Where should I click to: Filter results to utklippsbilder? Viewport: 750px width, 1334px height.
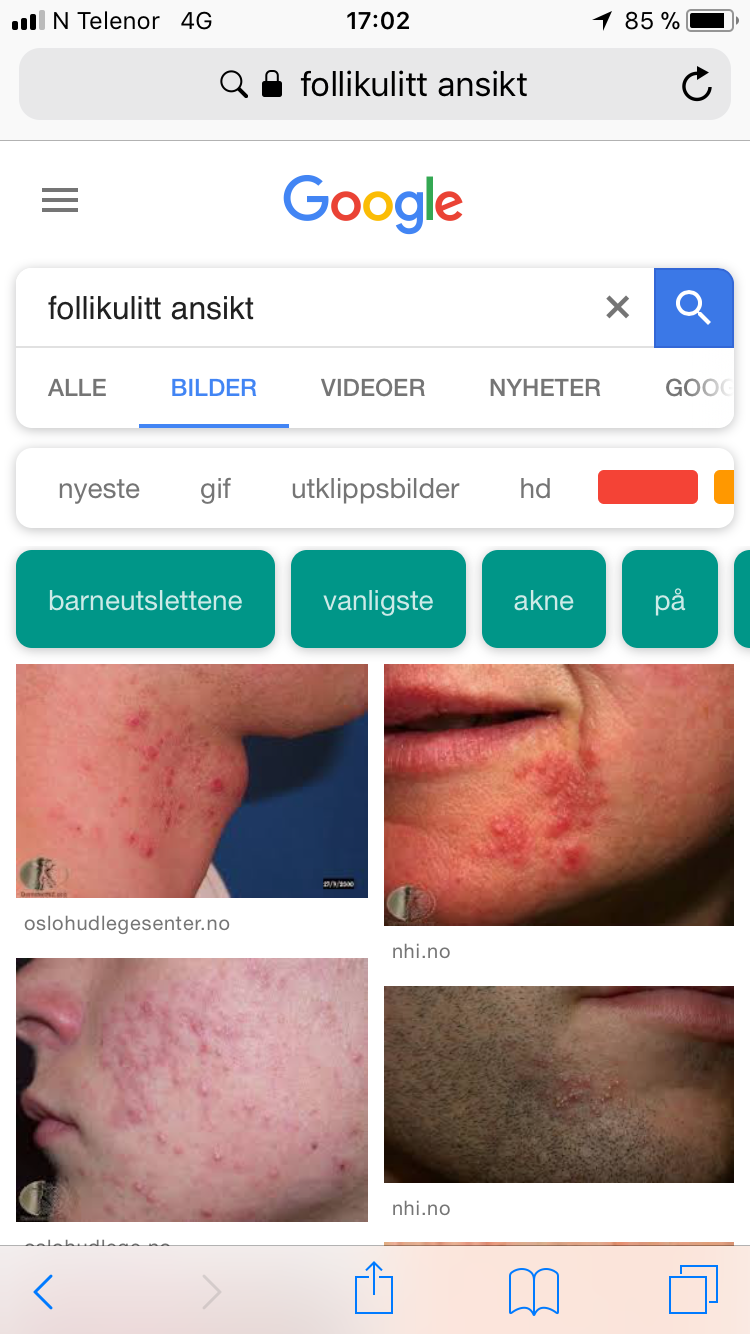375,489
